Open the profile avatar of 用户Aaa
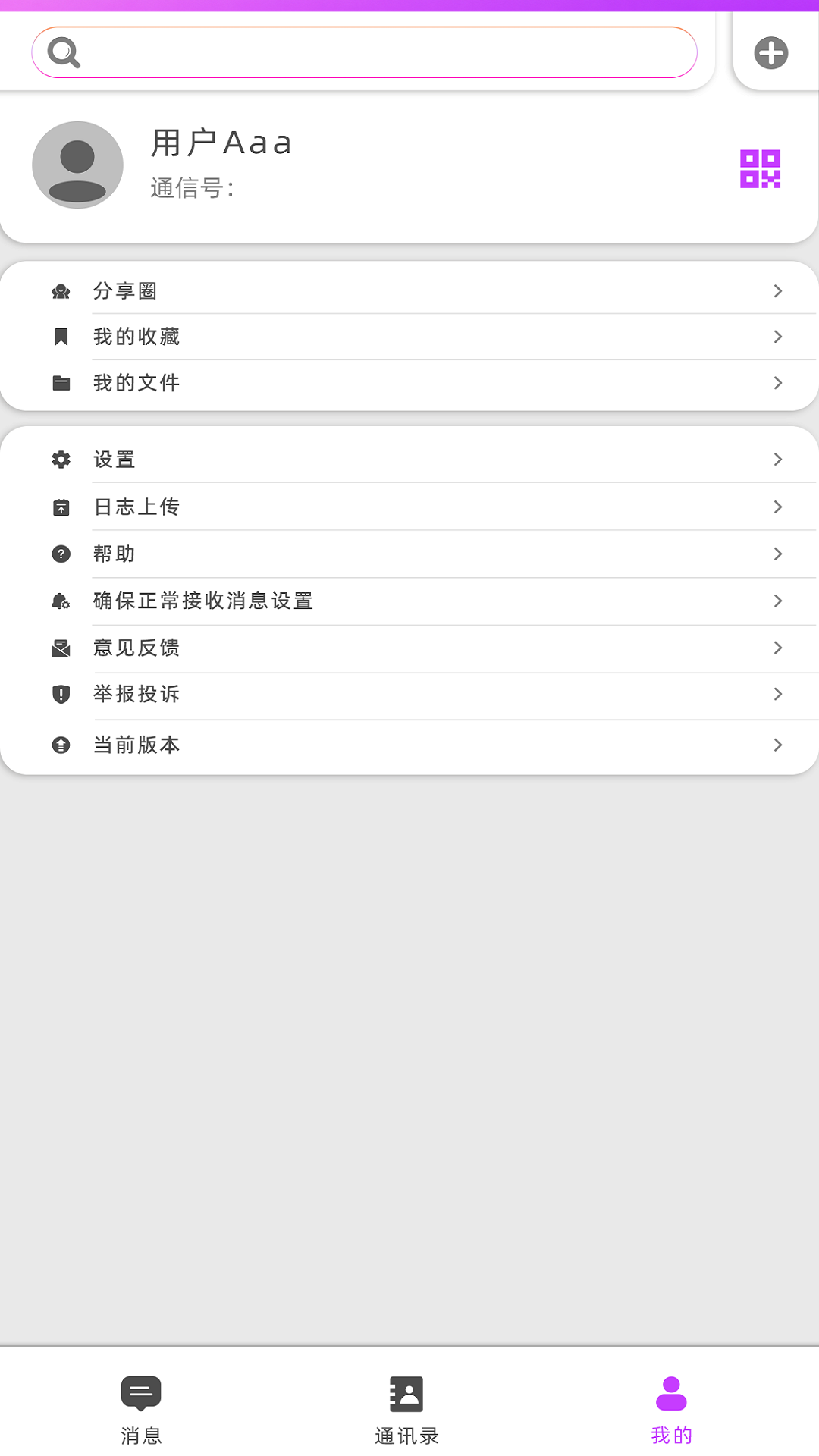Viewport: 819px width, 1456px height. point(77,165)
